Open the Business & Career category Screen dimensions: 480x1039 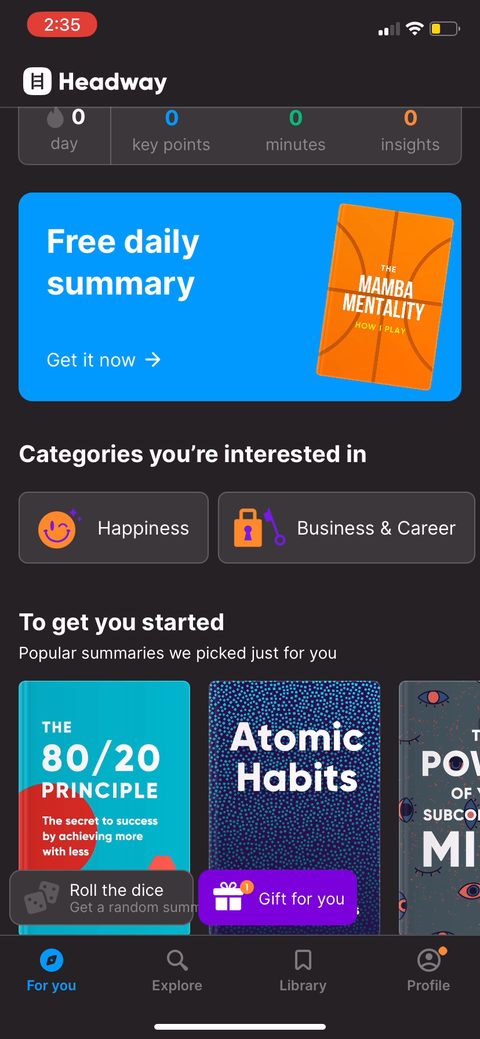pyautogui.click(x=347, y=528)
